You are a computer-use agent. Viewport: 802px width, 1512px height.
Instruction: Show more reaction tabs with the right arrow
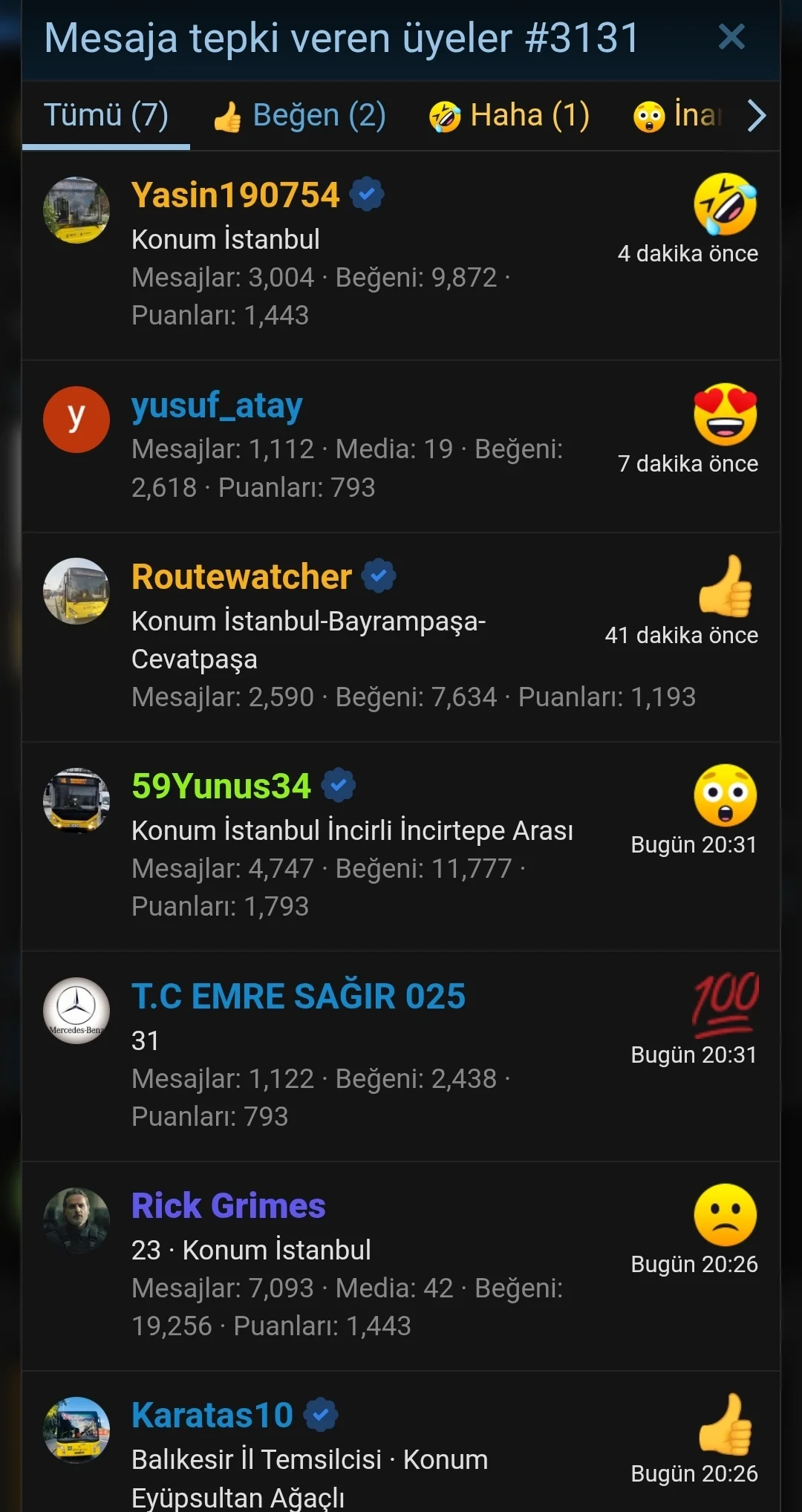(x=756, y=116)
